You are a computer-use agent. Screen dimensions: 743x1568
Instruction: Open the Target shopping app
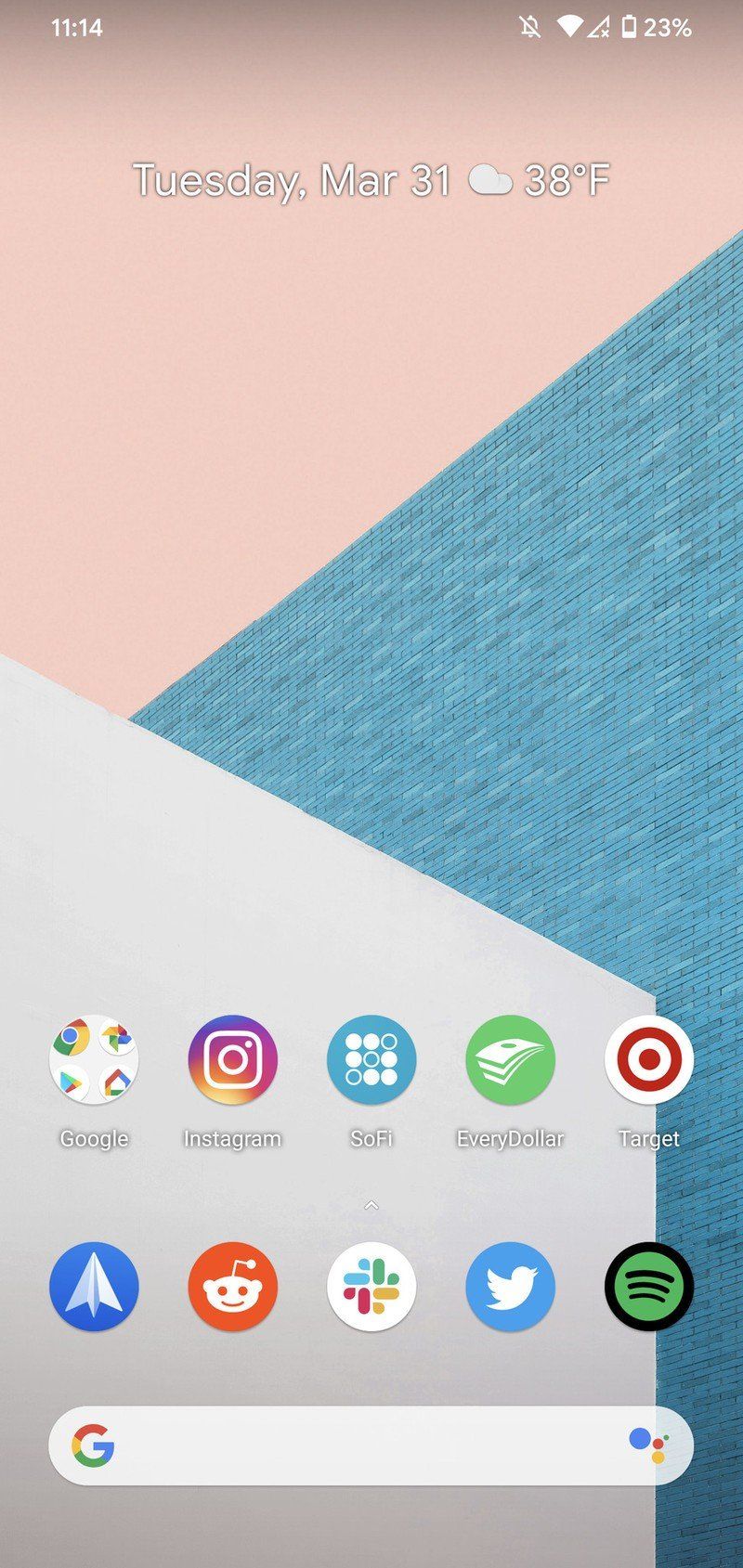(648, 1060)
